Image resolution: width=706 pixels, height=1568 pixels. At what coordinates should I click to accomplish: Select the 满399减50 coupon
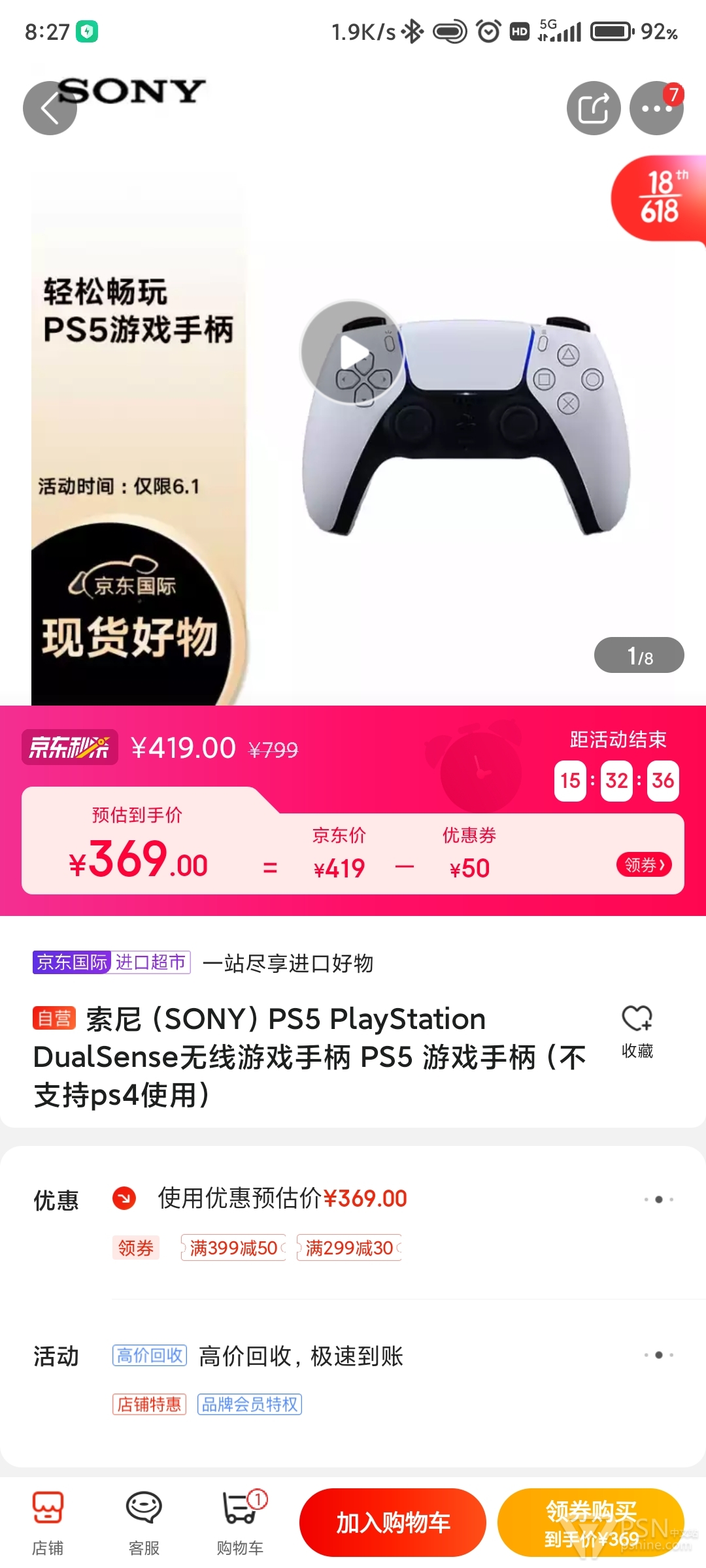233,1248
